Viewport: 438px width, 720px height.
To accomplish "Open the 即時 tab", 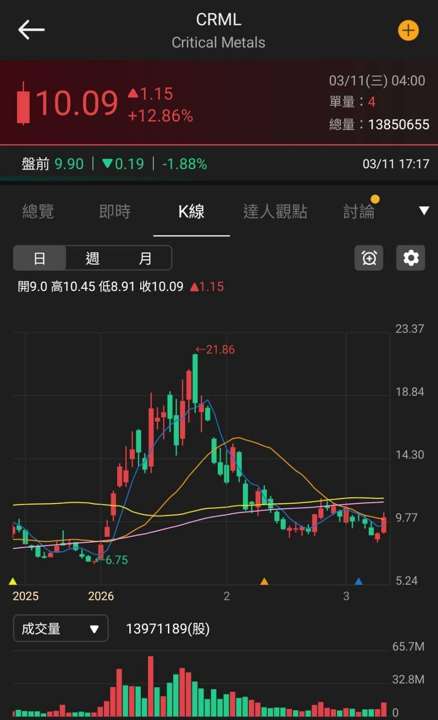I will click(x=115, y=211).
